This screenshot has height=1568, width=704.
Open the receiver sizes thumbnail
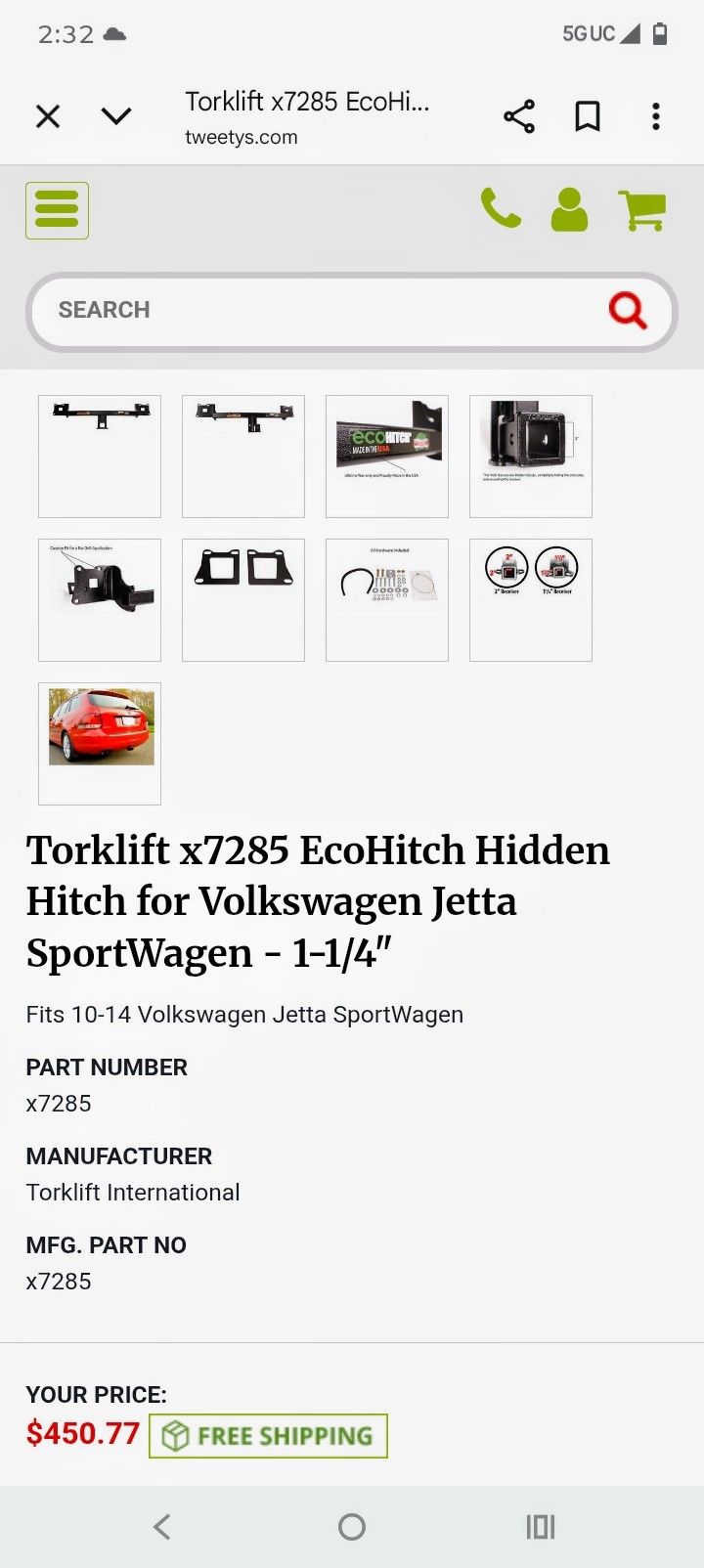(531, 599)
